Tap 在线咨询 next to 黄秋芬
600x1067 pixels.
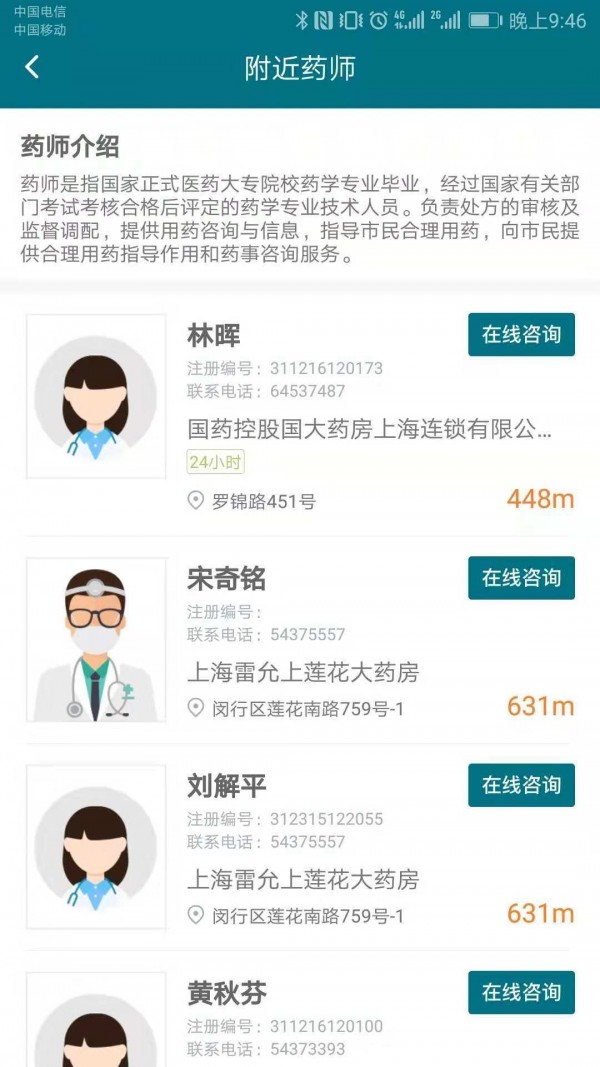click(521, 992)
